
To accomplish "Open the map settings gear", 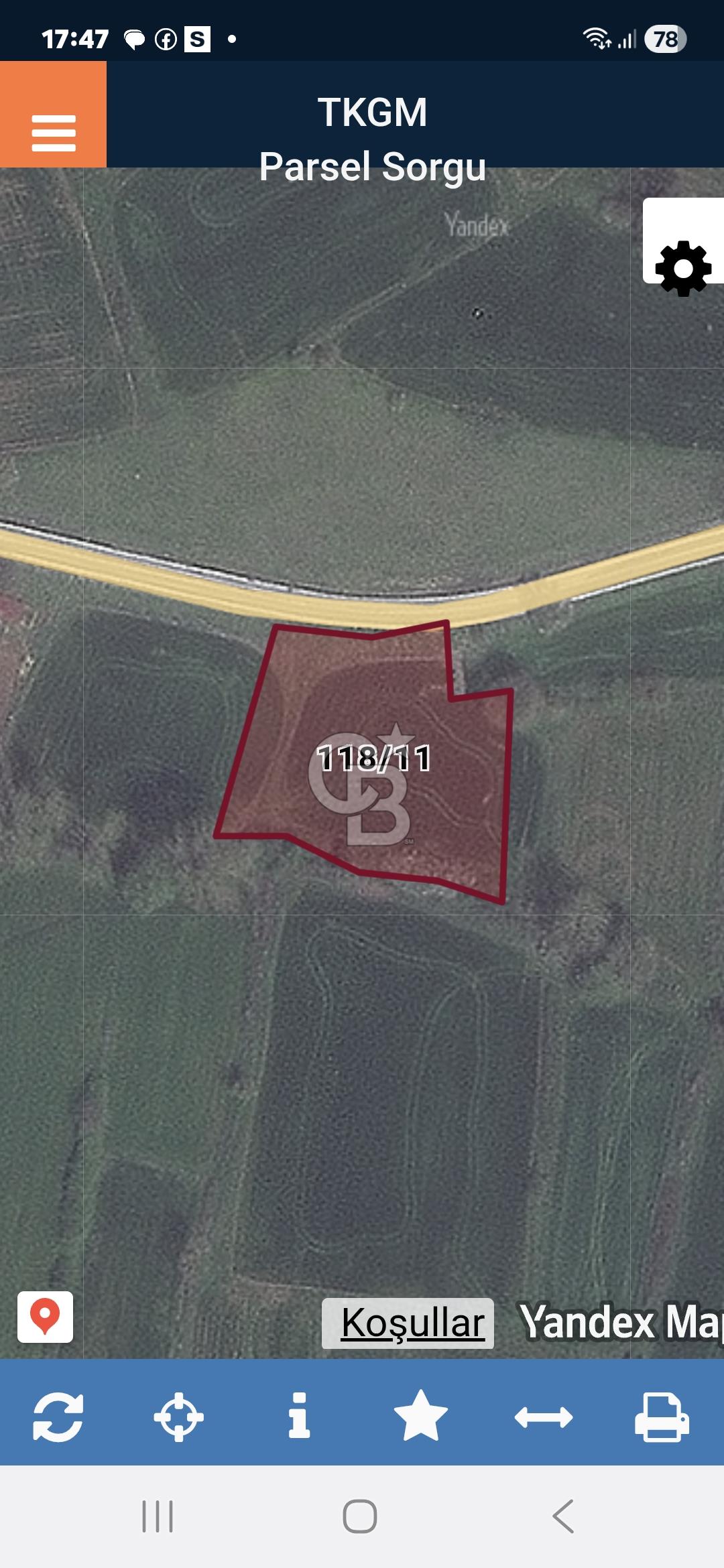I will (x=683, y=267).
